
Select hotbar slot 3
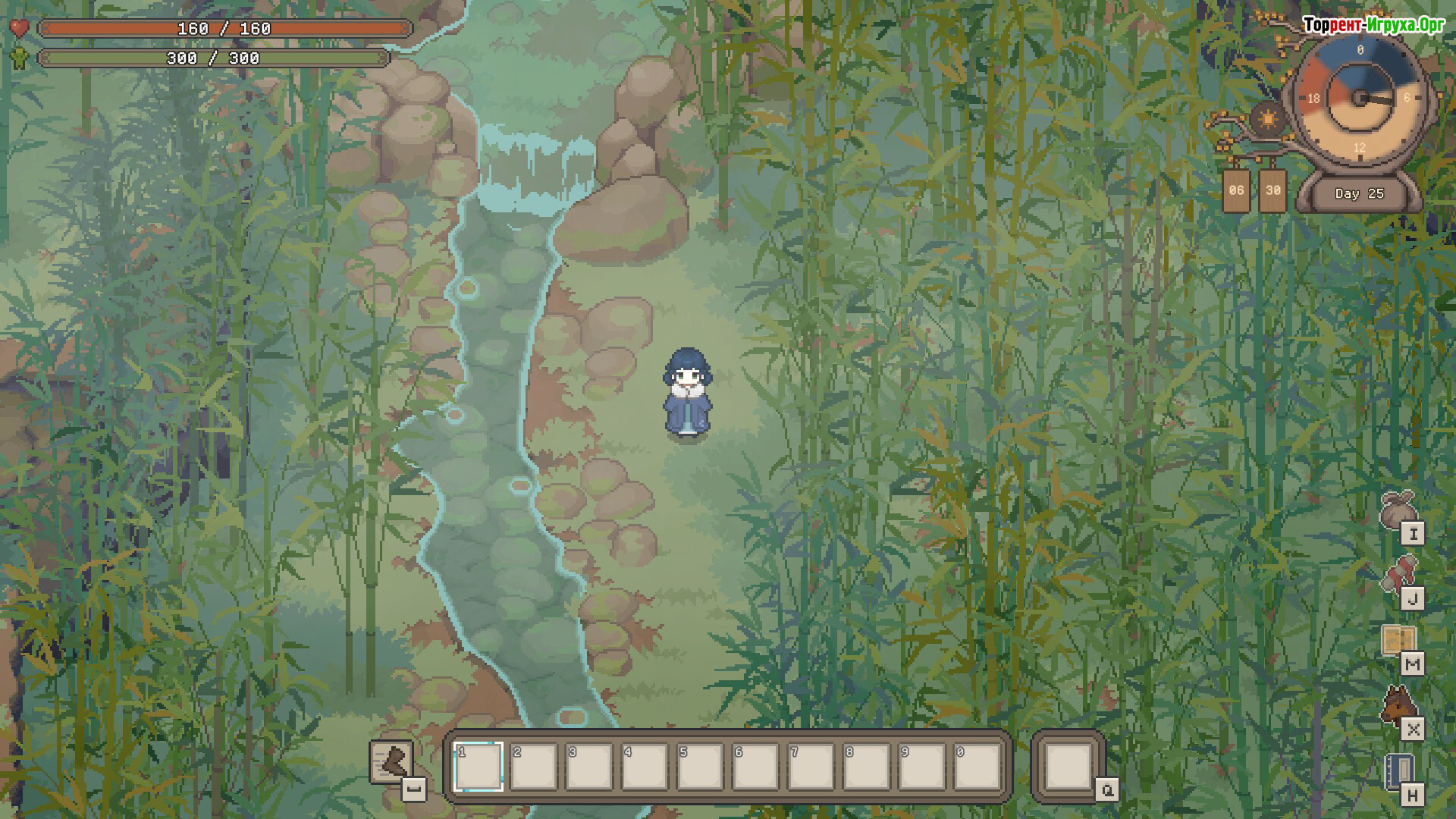click(x=589, y=767)
